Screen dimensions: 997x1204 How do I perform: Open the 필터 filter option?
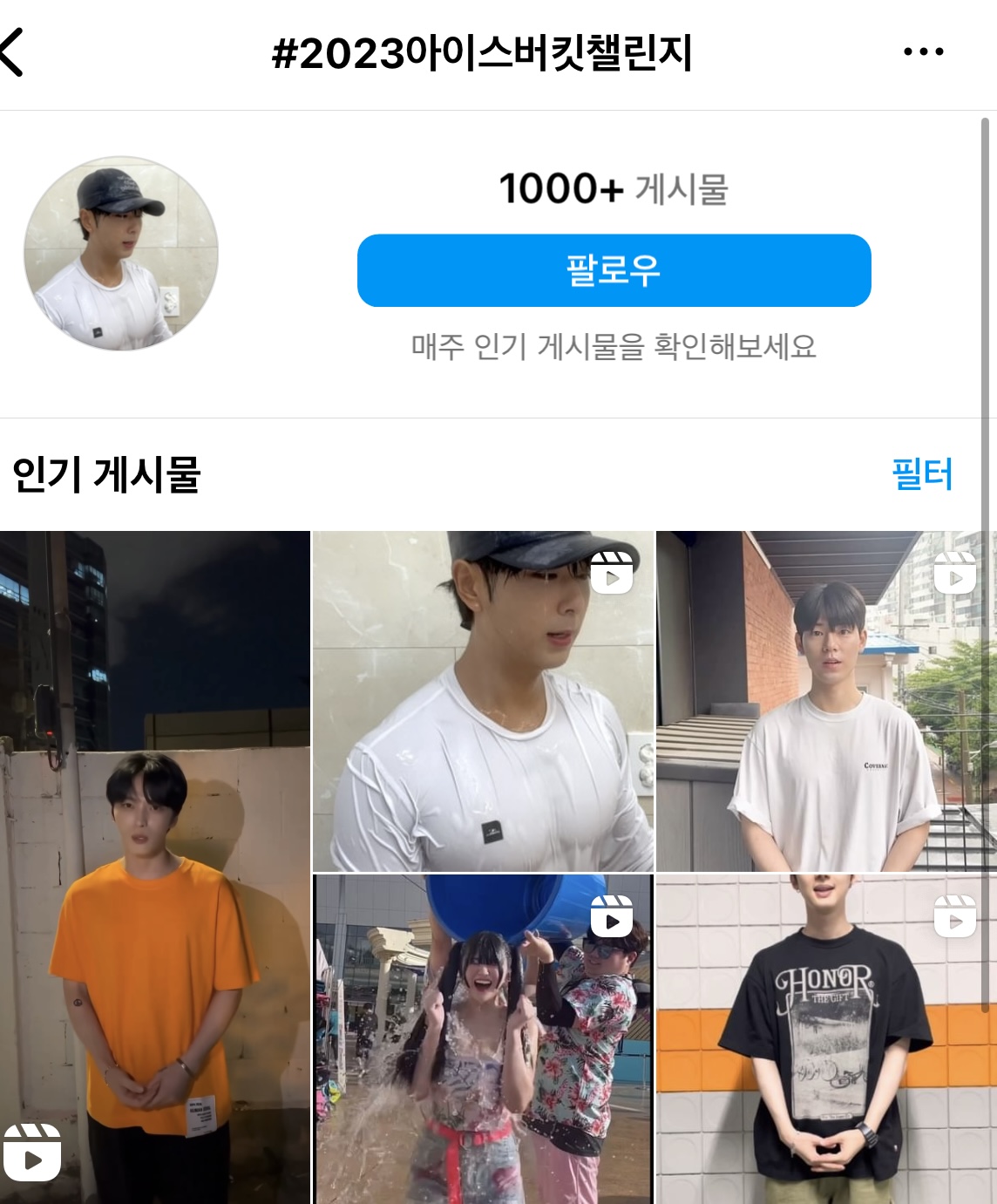(x=922, y=475)
